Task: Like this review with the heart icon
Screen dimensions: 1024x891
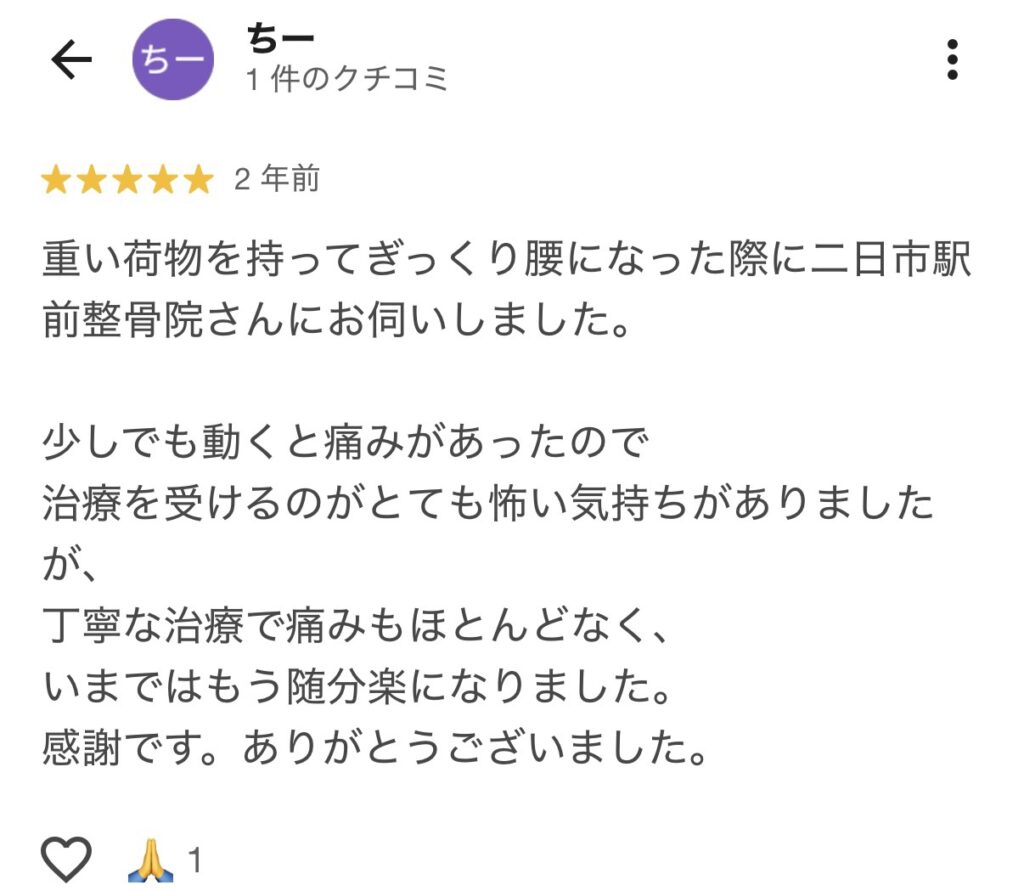Action: pos(67,859)
